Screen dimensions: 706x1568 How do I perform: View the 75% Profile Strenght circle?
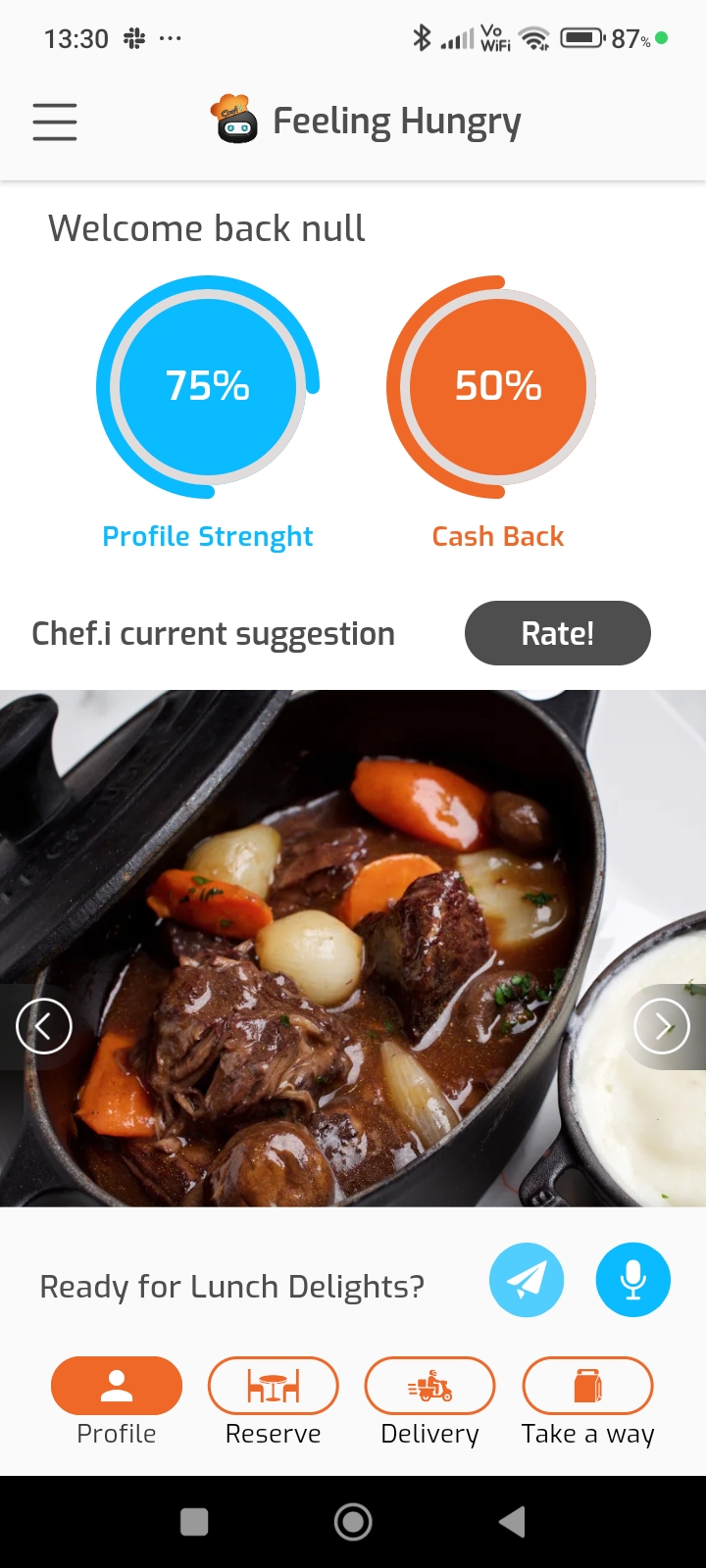(x=208, y=387)
